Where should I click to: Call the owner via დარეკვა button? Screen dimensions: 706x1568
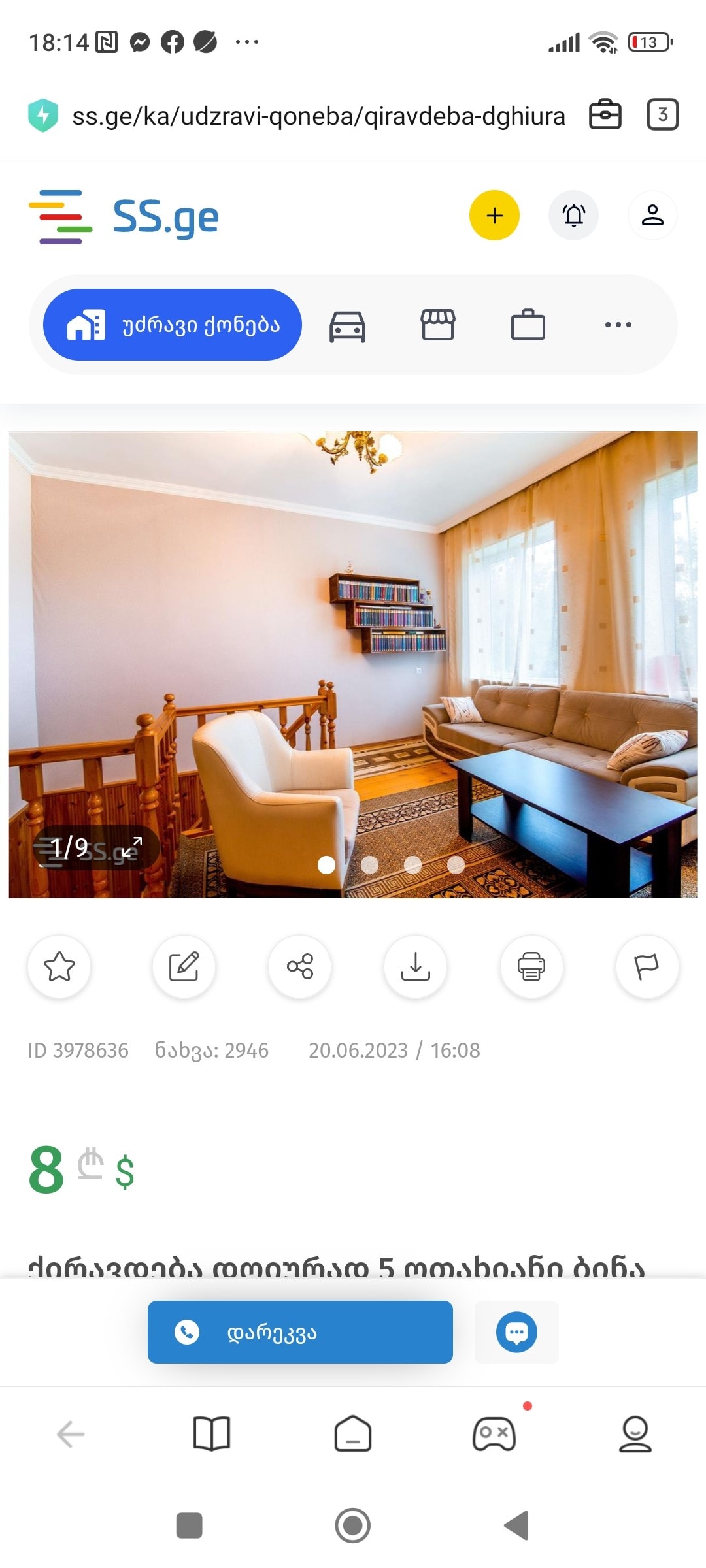[300, 1332]
